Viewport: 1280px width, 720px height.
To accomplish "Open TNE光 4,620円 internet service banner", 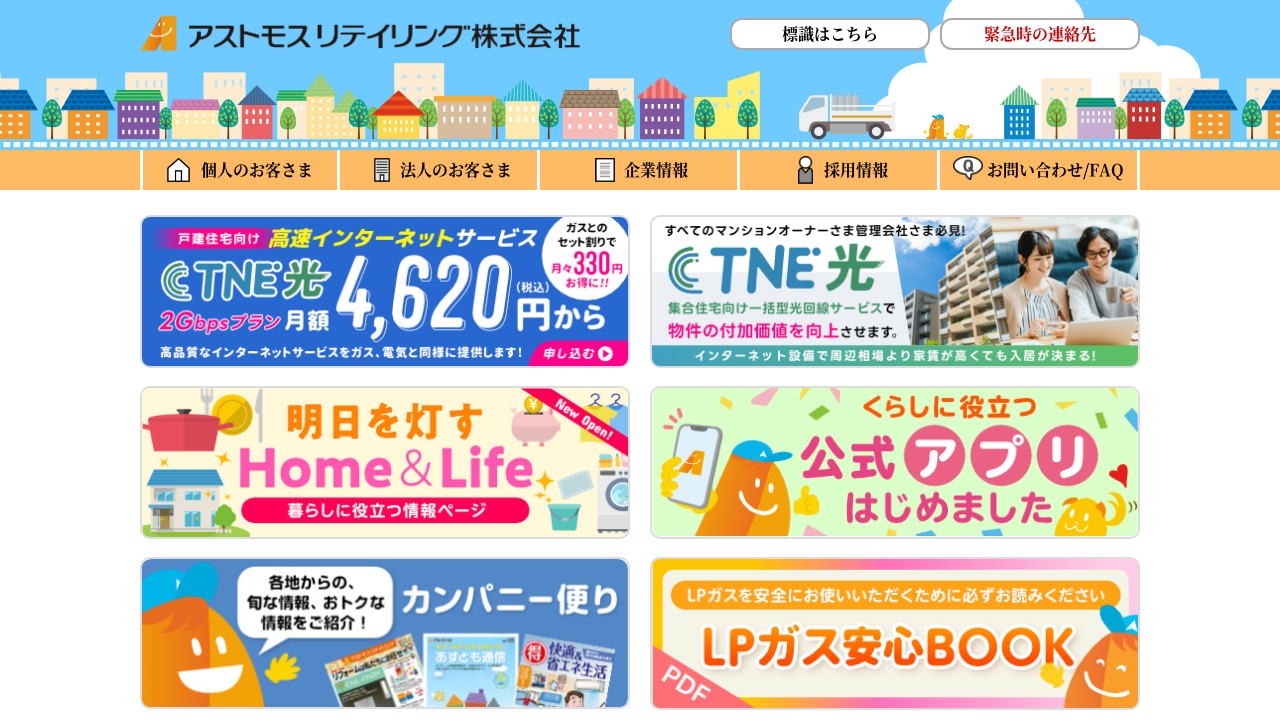I will click(385, 291).
